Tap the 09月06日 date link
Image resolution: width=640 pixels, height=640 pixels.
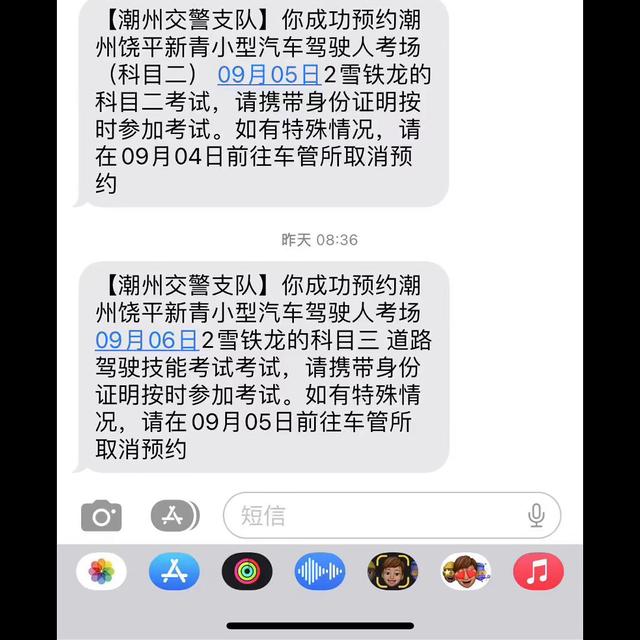point(146,339)
